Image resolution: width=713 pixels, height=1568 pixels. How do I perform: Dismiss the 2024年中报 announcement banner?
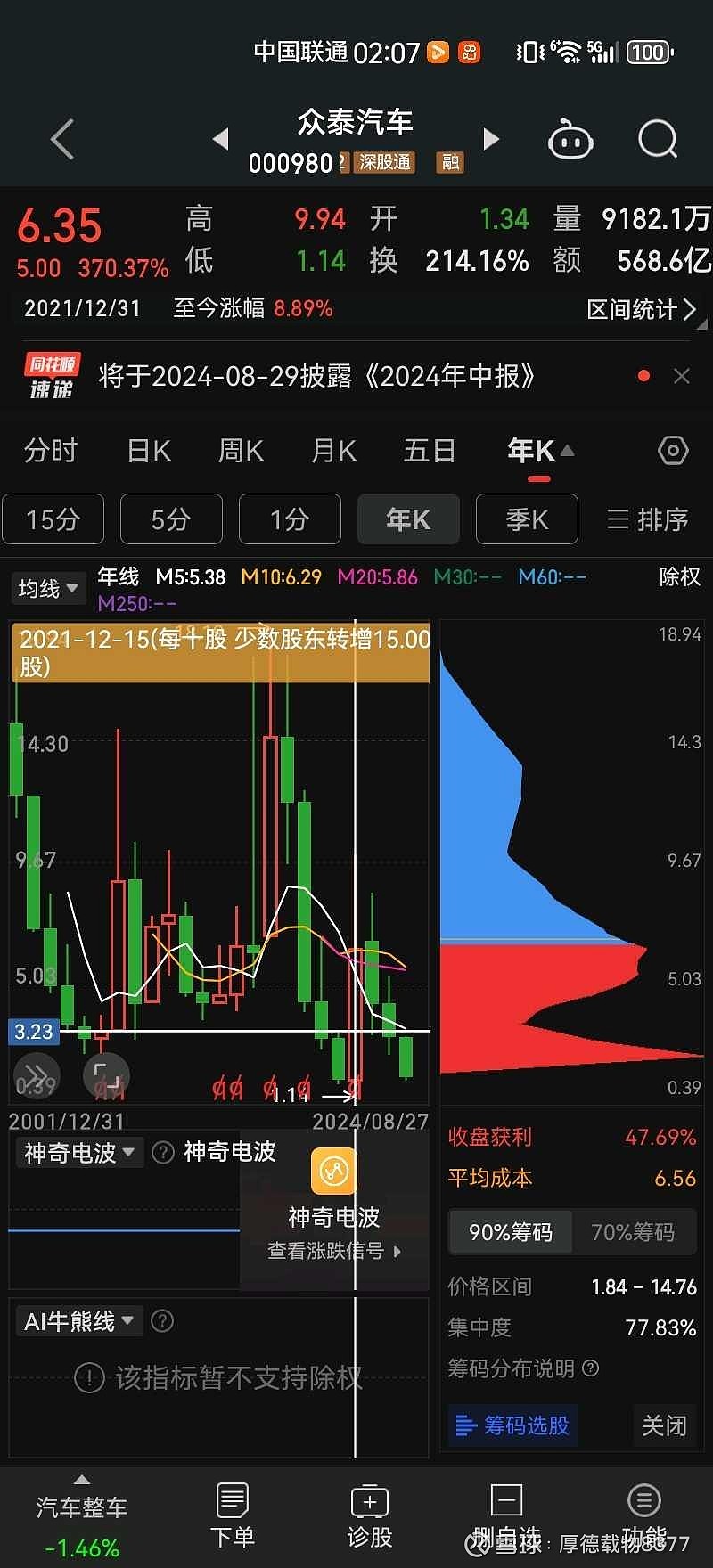click(682, 376)
